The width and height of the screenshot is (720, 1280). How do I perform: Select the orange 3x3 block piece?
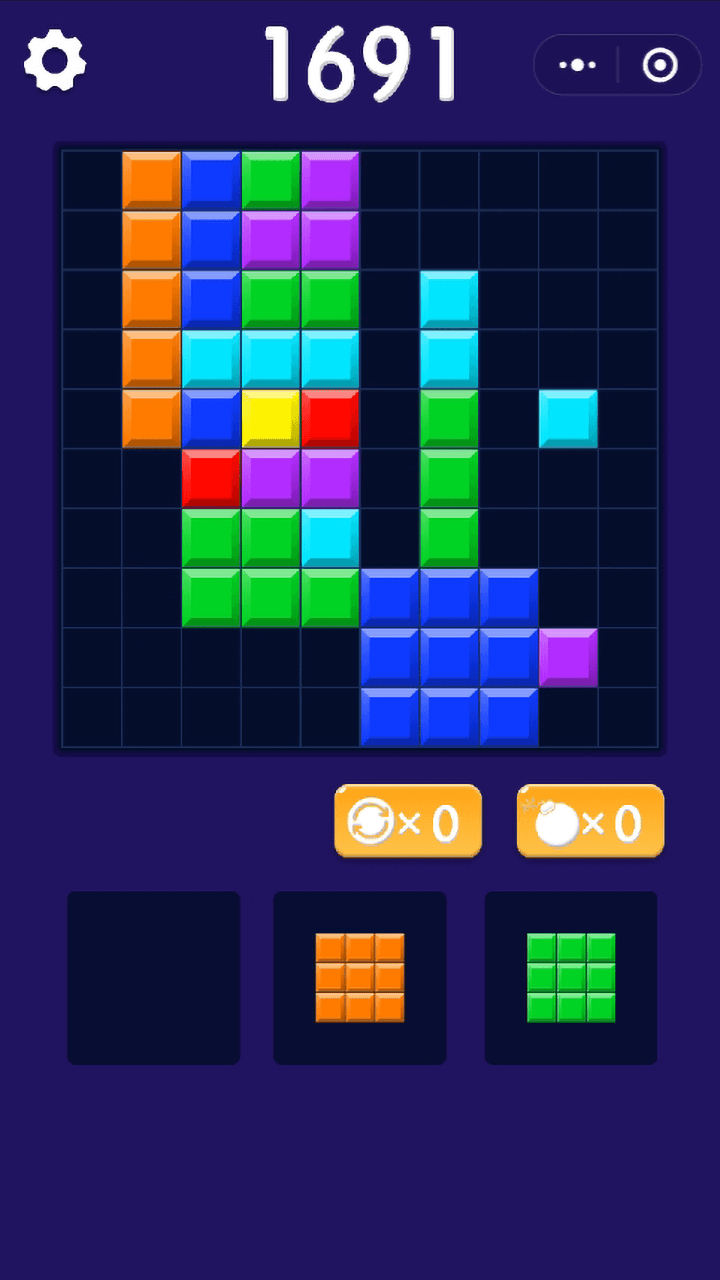click(x=360, y=978)
